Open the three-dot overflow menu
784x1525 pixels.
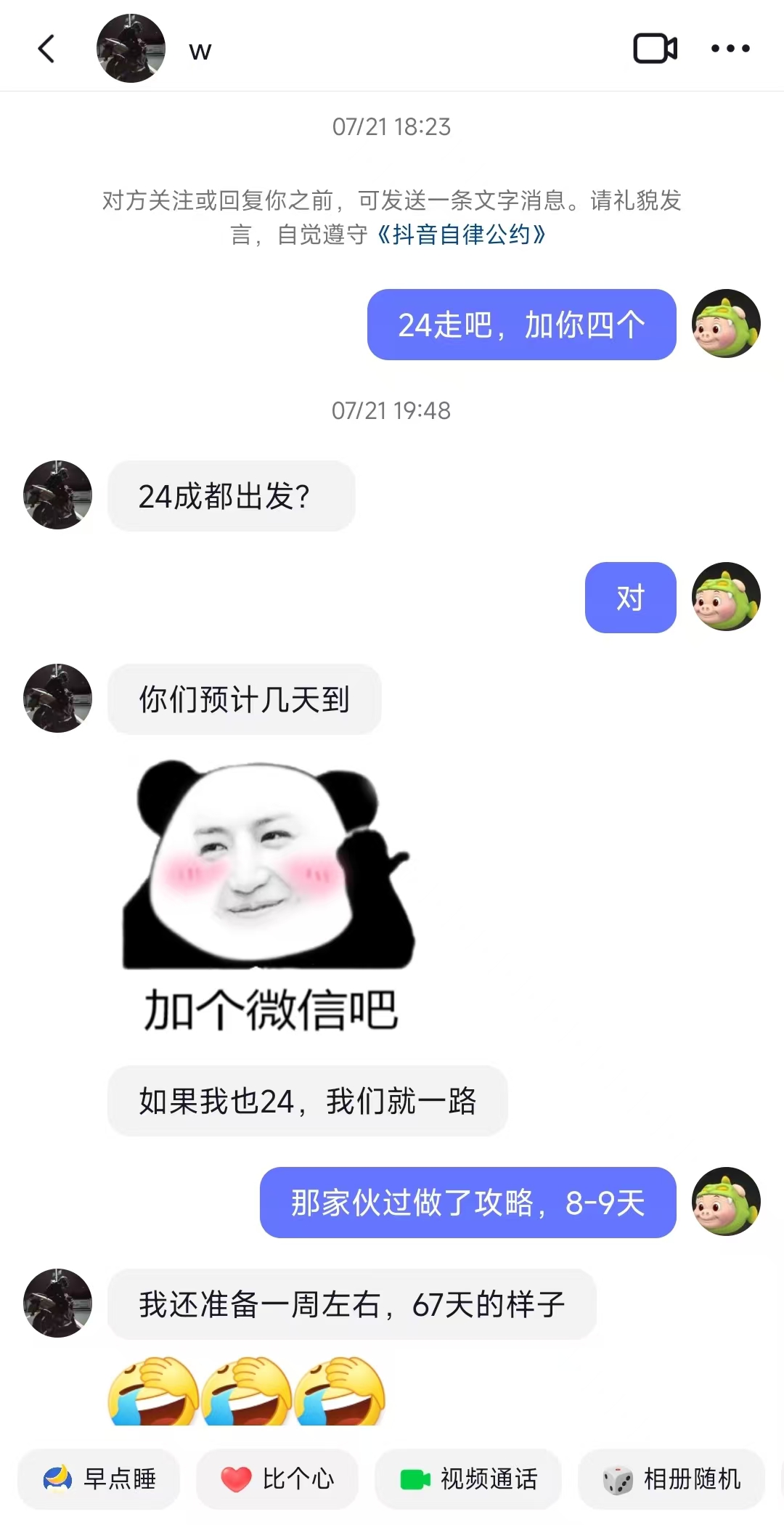click(730, 49)
